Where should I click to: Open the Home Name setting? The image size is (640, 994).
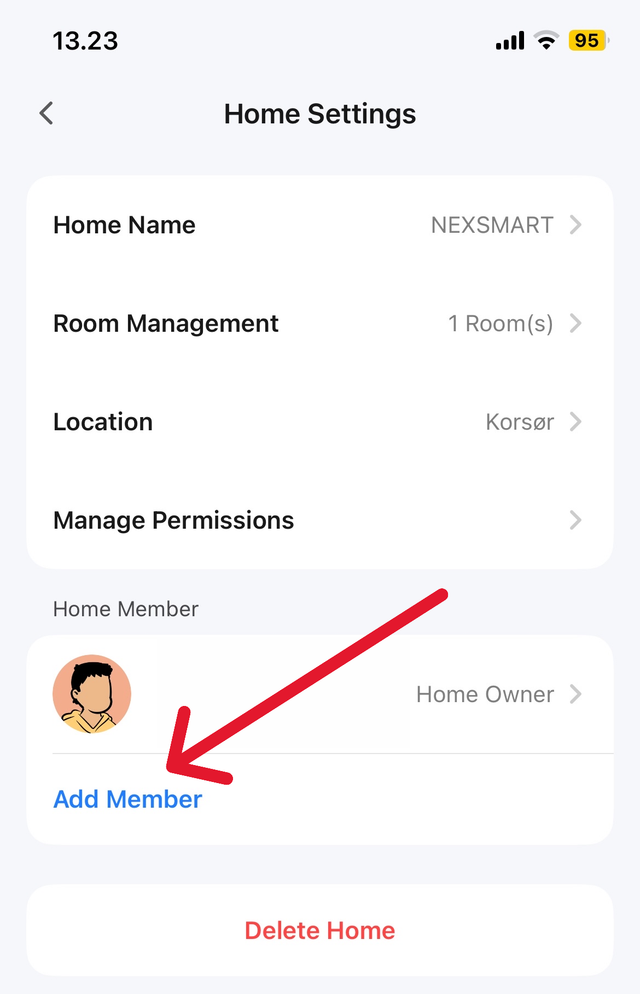(x=319, y=225)
